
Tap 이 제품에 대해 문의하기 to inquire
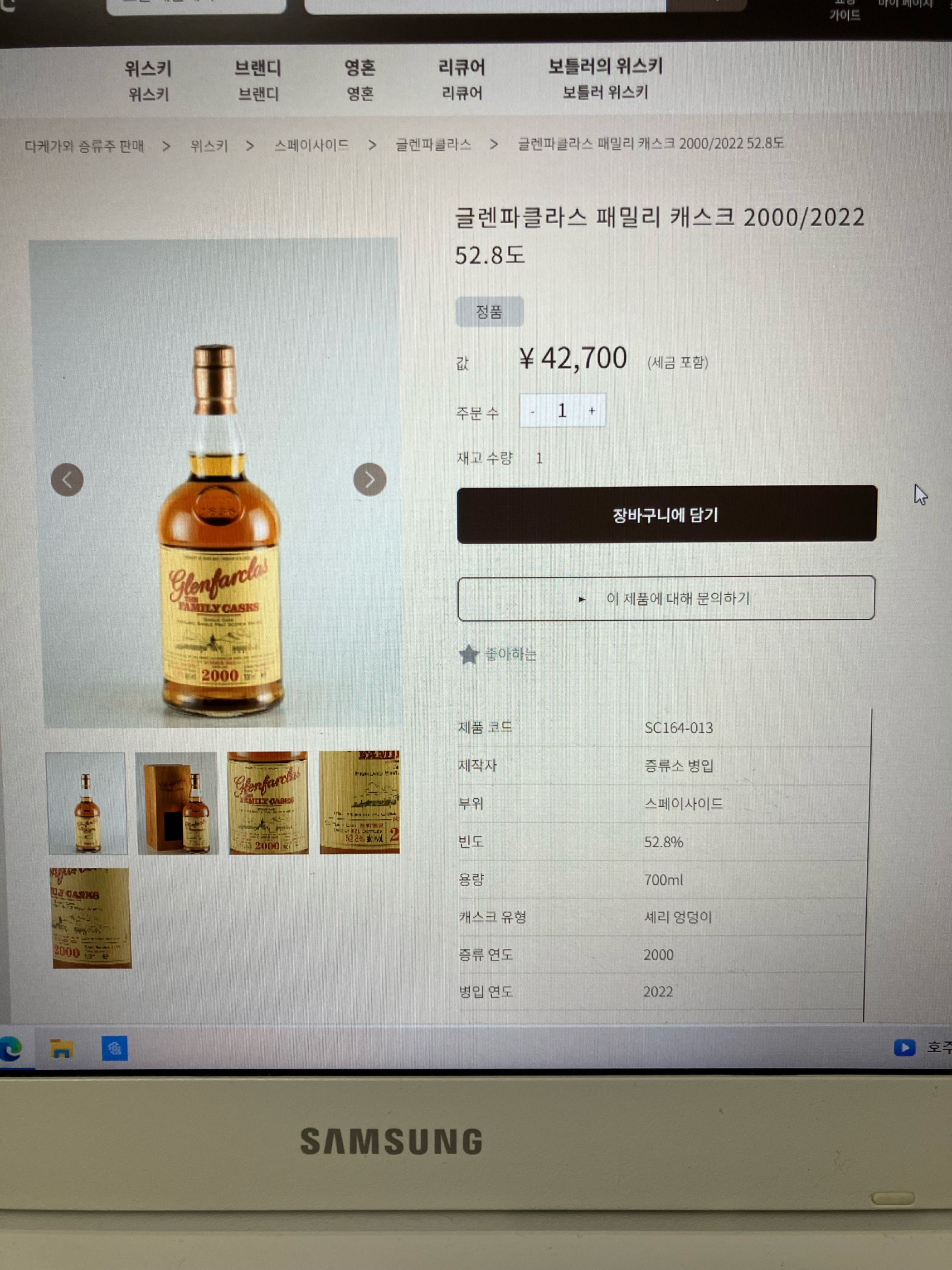click(666, 598)
